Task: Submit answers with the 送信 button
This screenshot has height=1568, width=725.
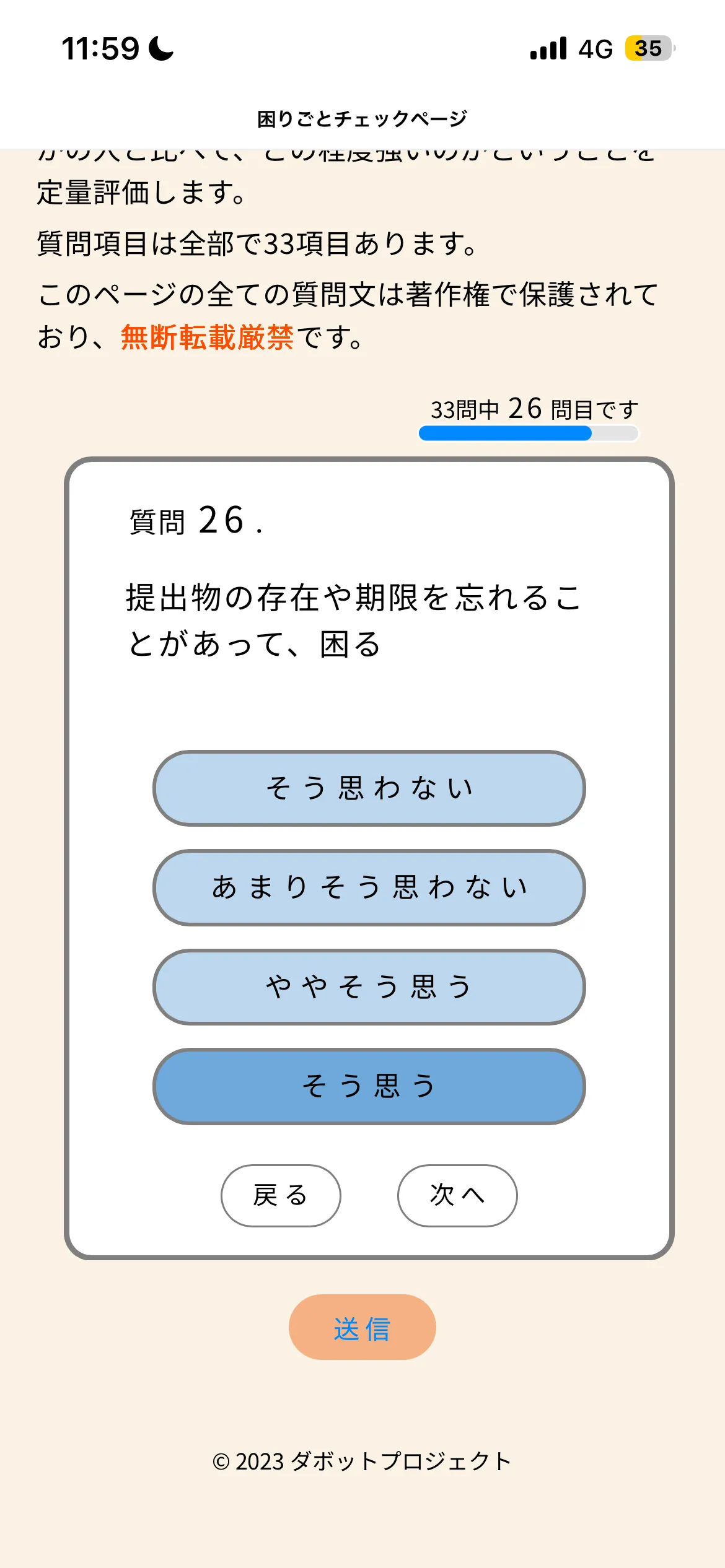Action: pyautogui.click(x=362, y=1326)
